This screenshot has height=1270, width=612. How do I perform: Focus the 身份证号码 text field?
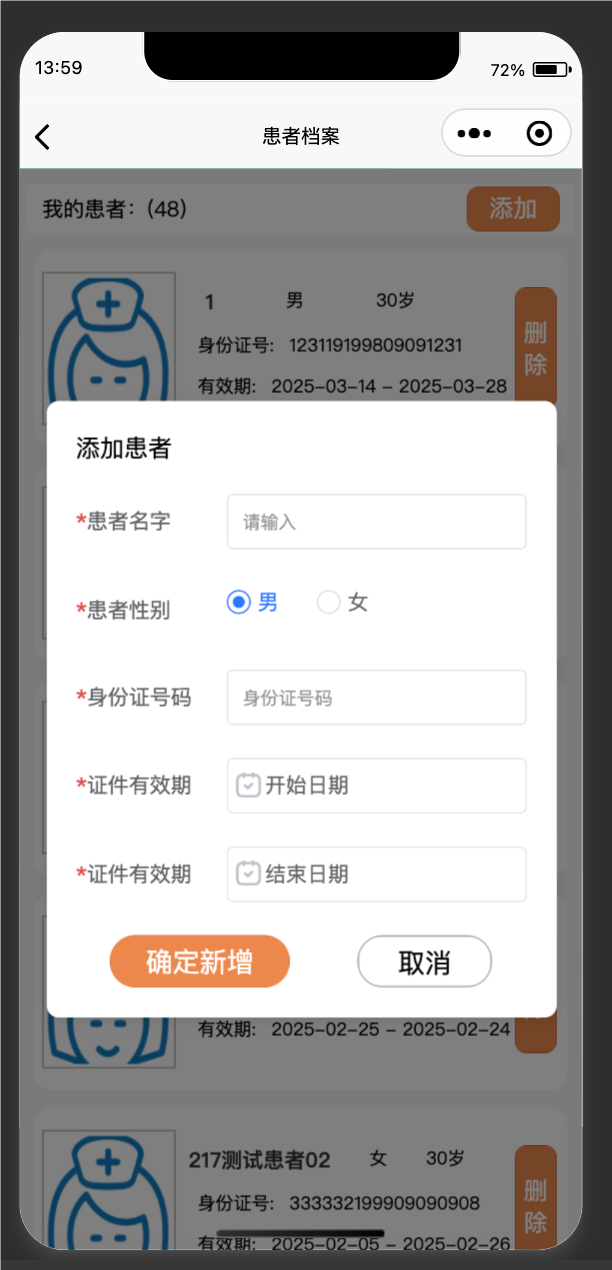tap(376, 698)
